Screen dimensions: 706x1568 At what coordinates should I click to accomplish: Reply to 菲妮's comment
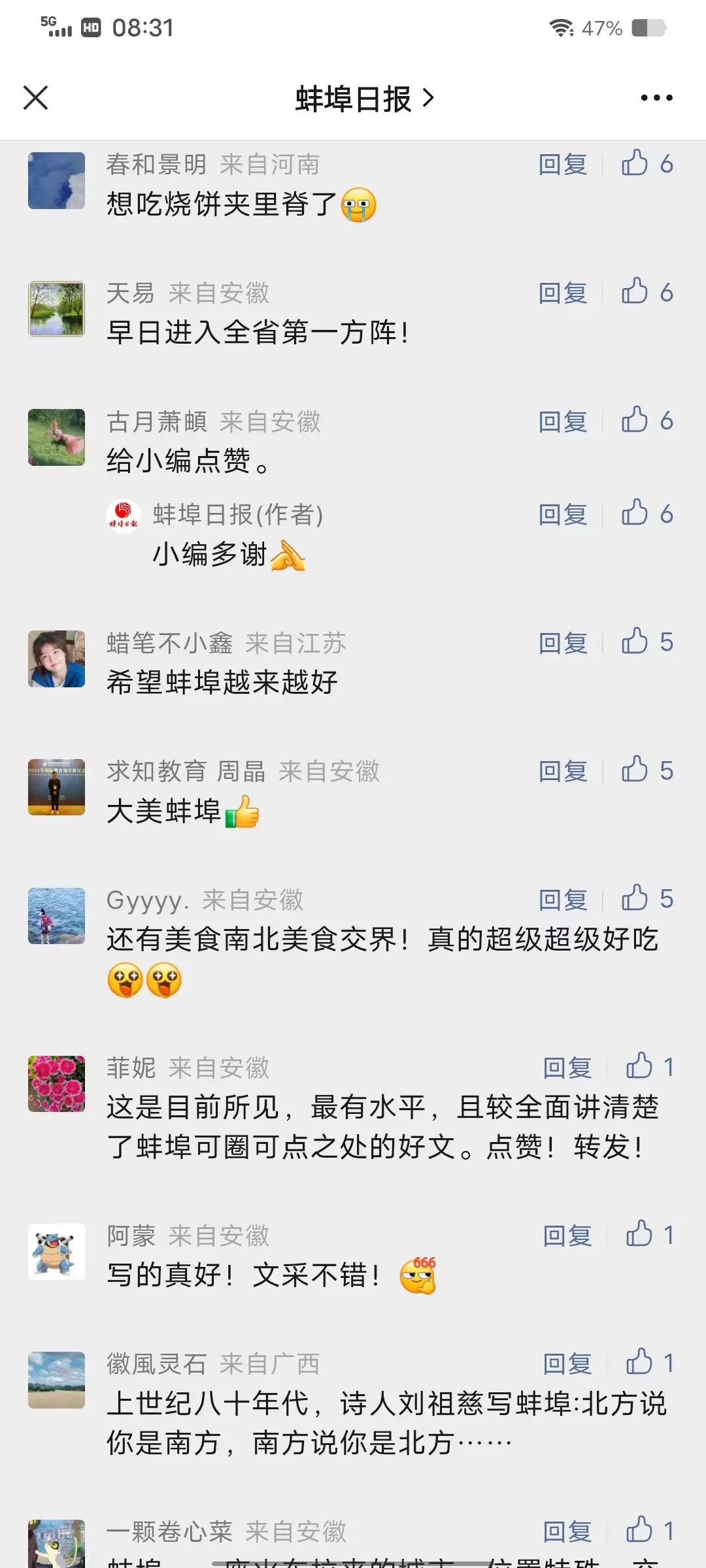567,1068
